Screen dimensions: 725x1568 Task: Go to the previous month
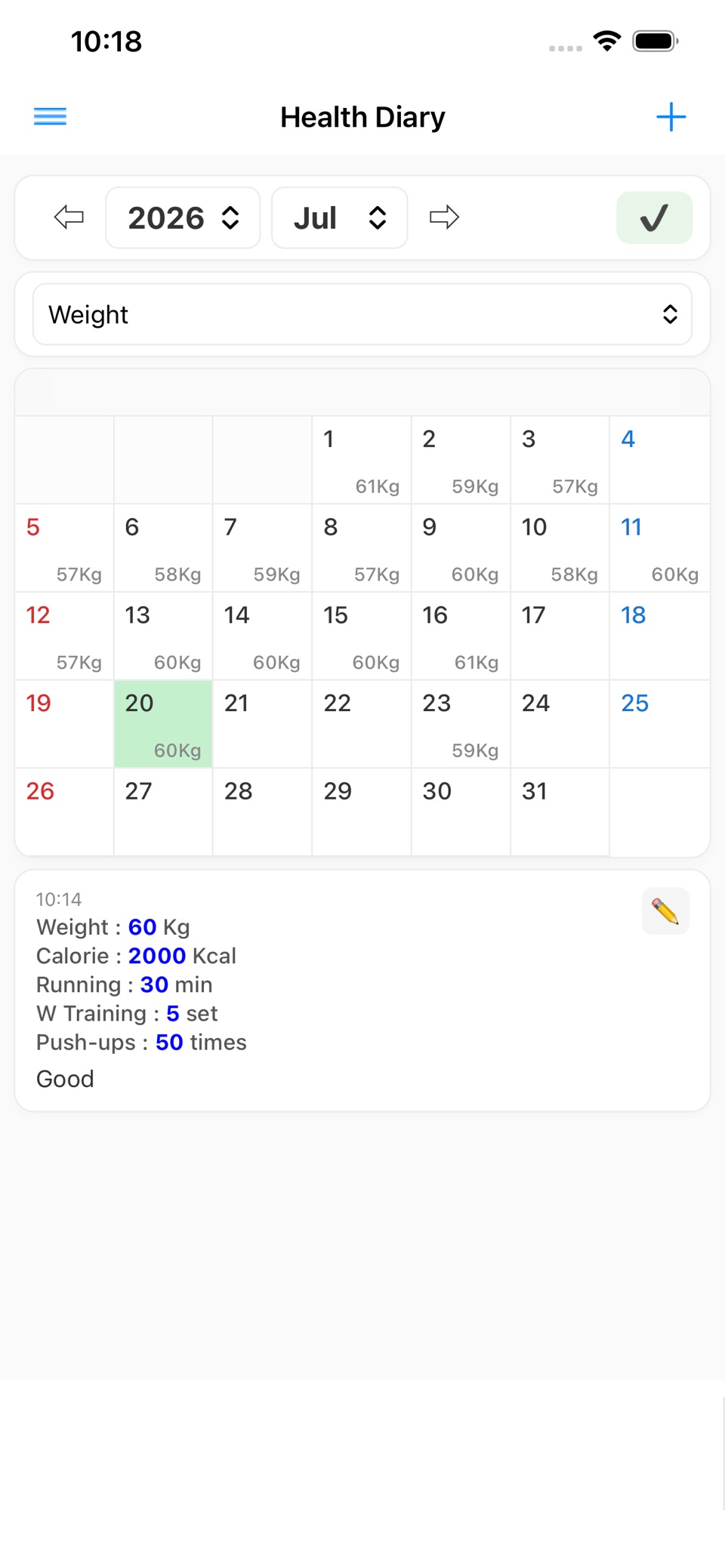(x=69, y=217)
